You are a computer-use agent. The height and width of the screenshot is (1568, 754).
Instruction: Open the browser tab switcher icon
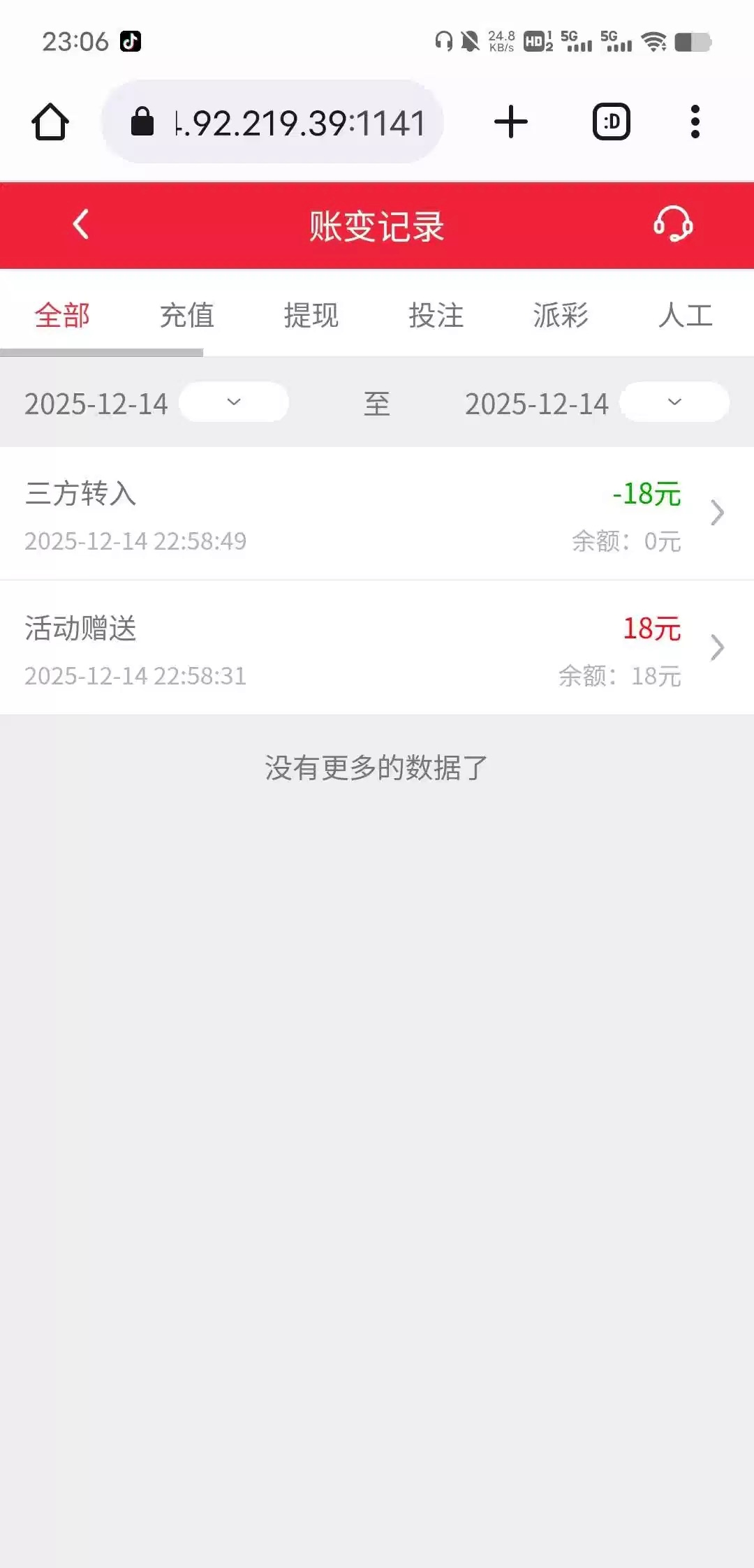(x=611, y=121)
